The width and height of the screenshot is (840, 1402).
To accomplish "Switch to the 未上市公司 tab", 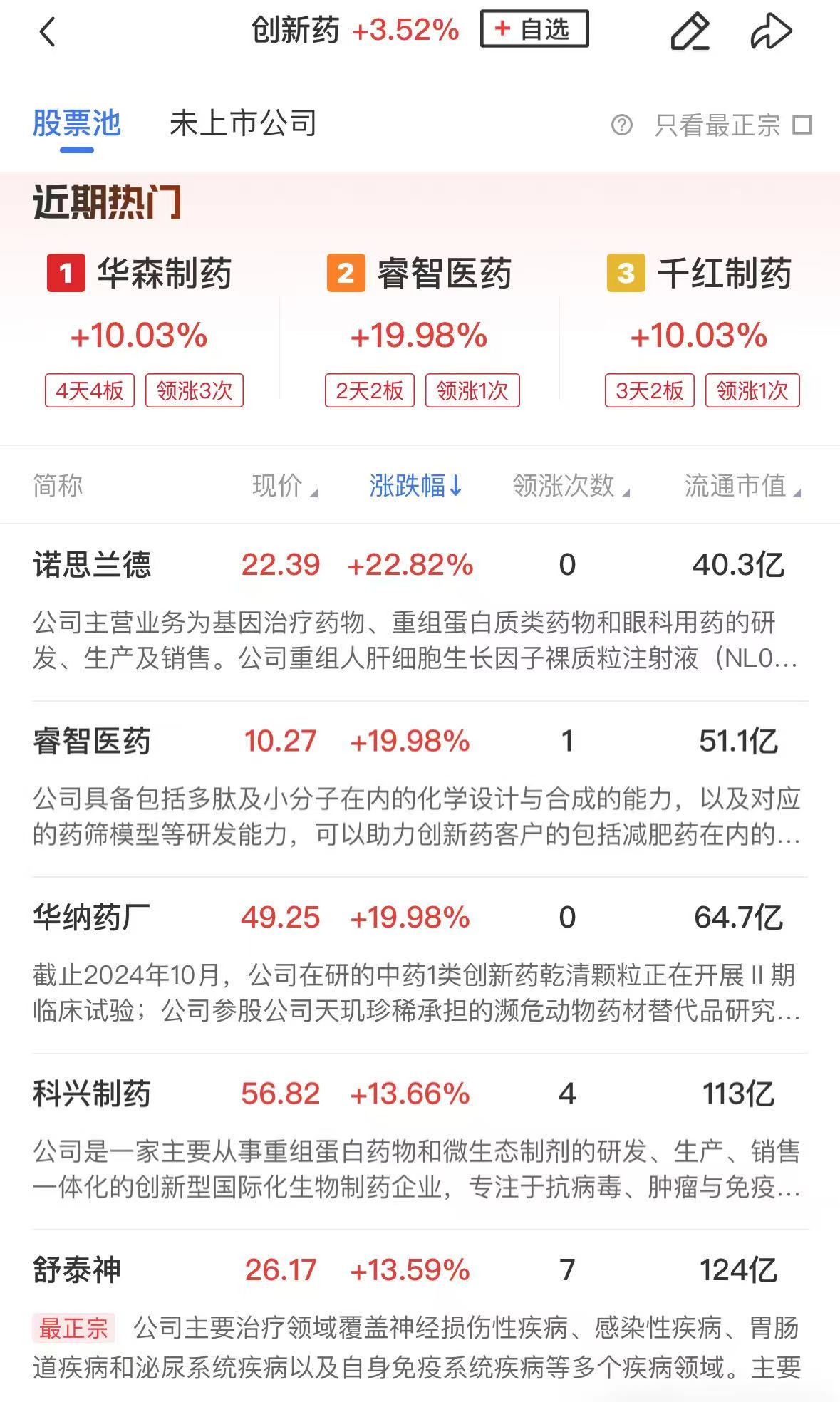I will click(243, 124).
